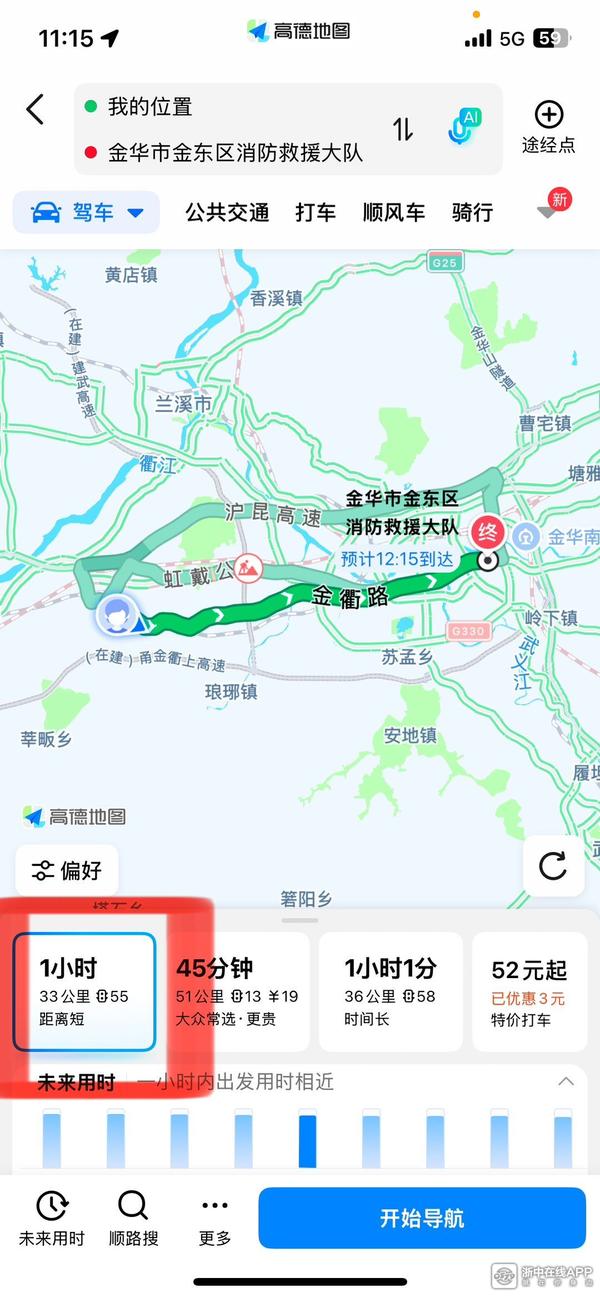
Task: Open 顺路搜 search along route
Action: pos(133,1218)
